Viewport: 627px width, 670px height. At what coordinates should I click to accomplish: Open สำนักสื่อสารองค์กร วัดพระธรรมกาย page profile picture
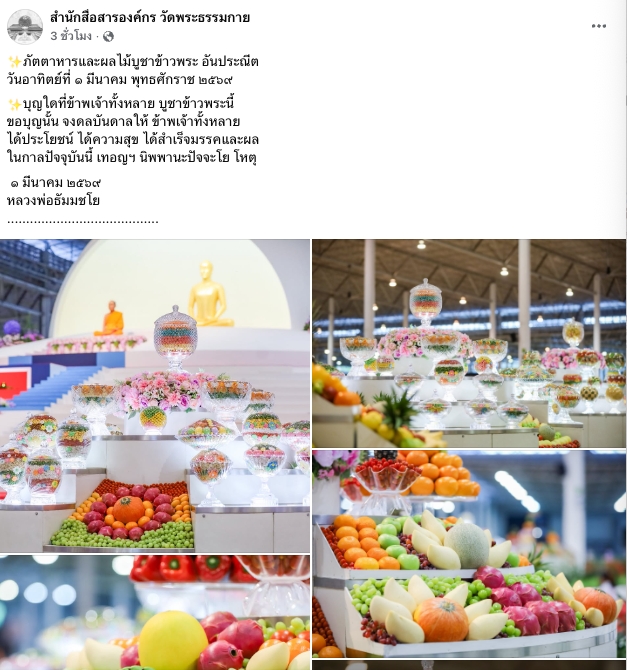[24, 26]
